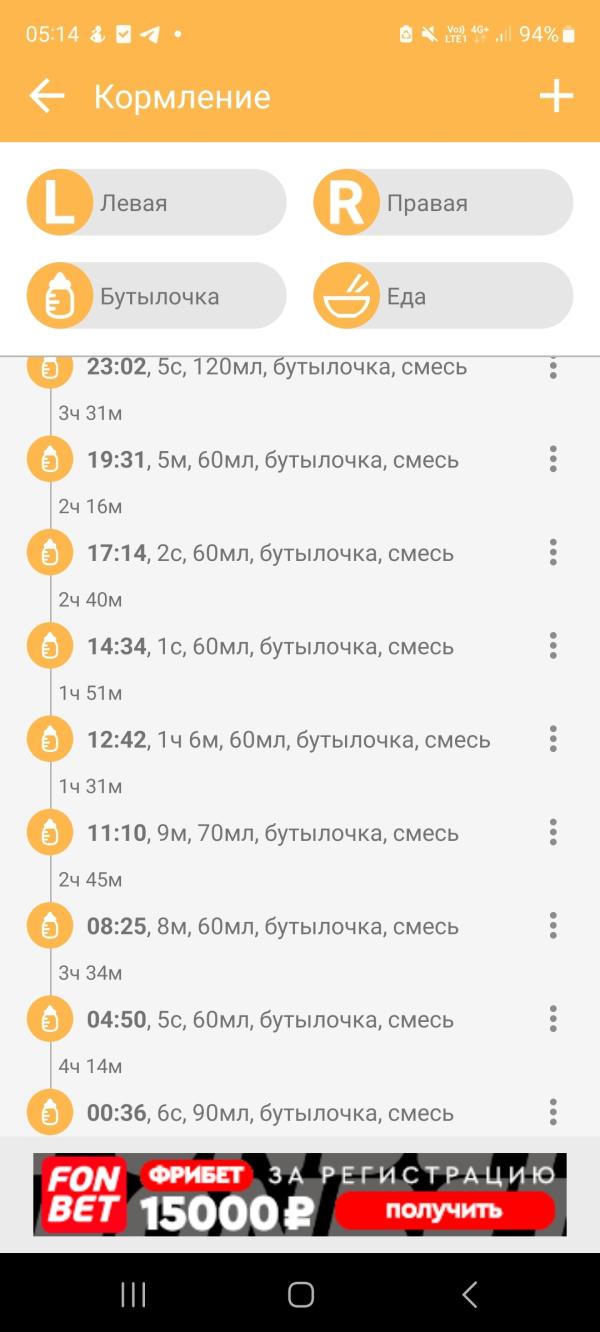Open options for the 17:14 feeding
This screenshot has width=600, height=1332.
pos(553,553)
